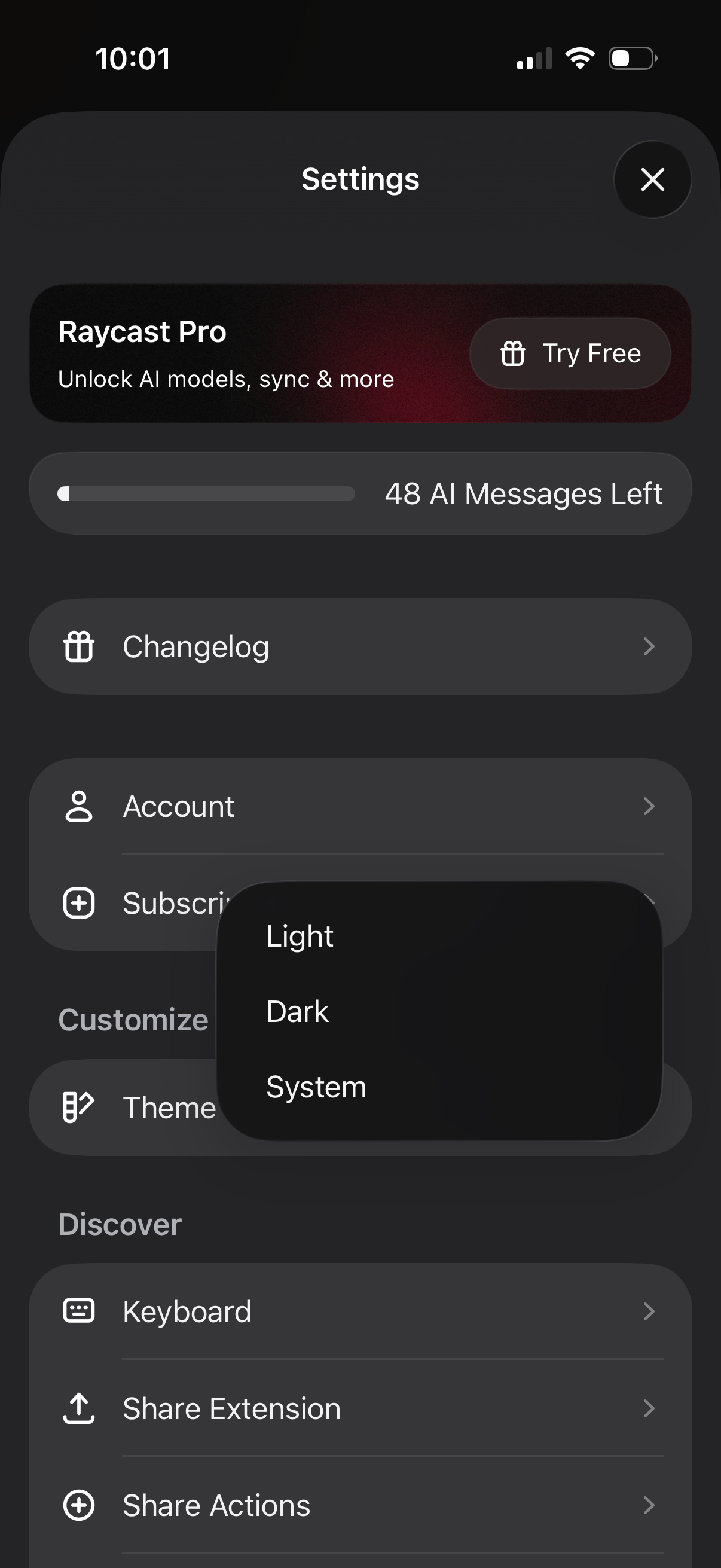Open Account settings

[x=360, y=807]
